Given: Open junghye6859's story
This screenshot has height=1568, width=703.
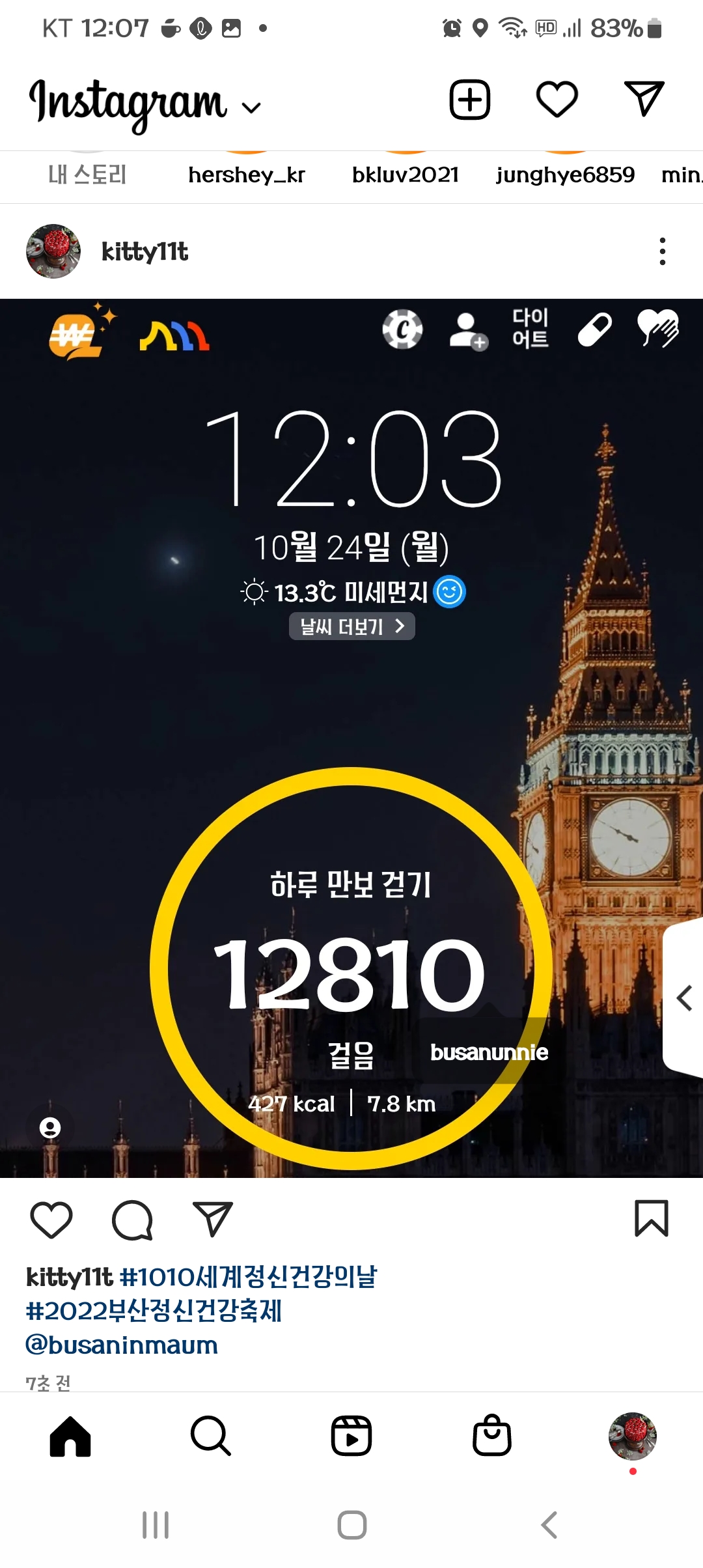Looking at the screenshot, I should [x=565, y=174].
